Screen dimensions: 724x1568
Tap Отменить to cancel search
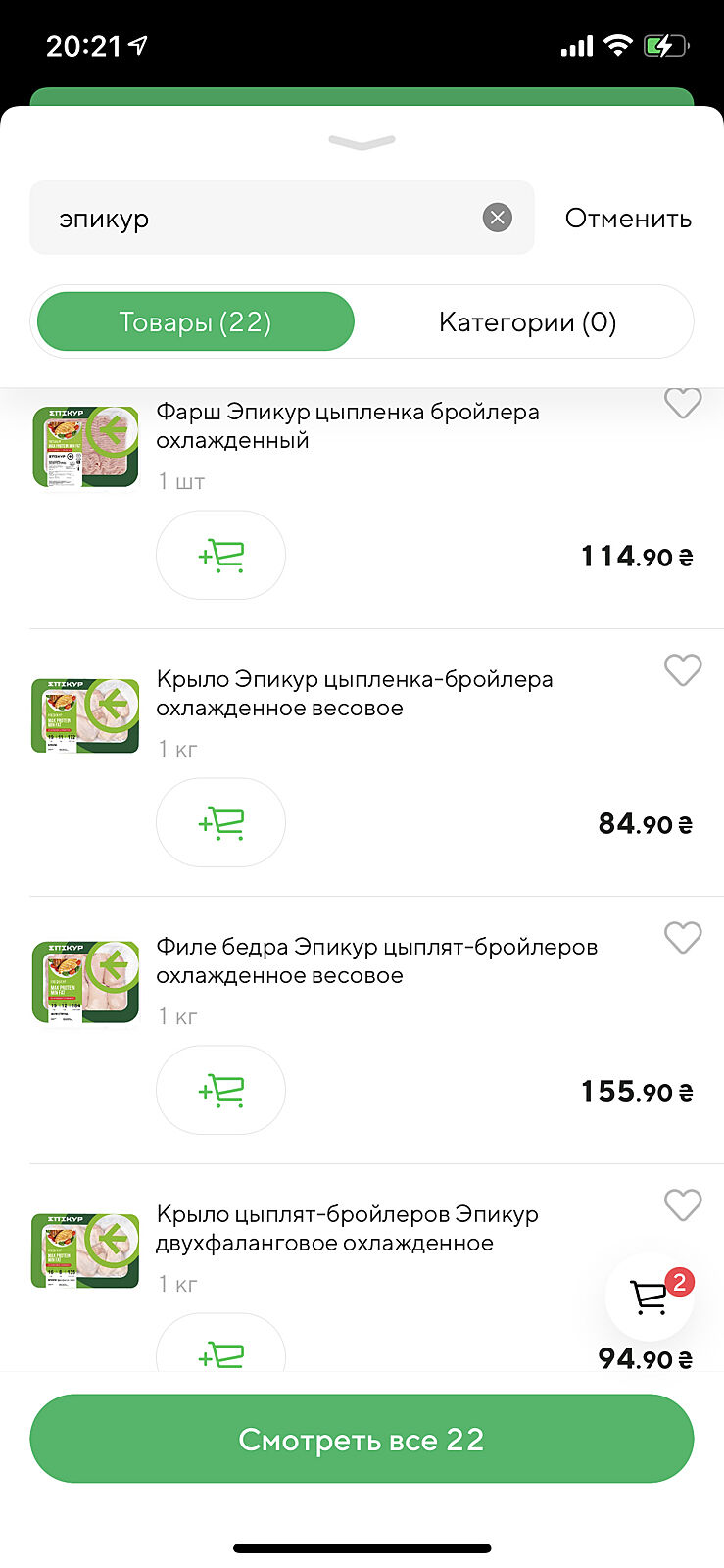tap(628, 219)
